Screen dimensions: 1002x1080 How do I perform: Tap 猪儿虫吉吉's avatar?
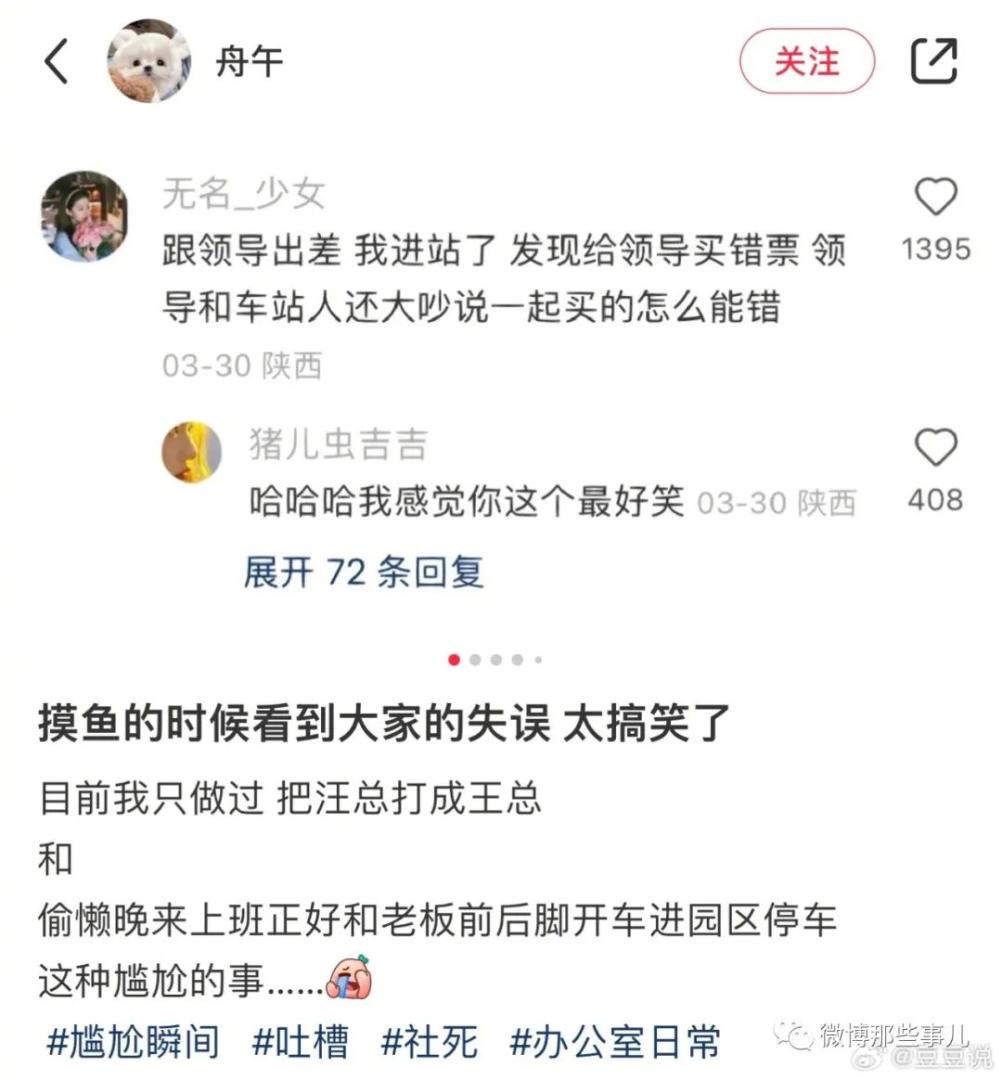pyautogui.click(x=191, y=451)
